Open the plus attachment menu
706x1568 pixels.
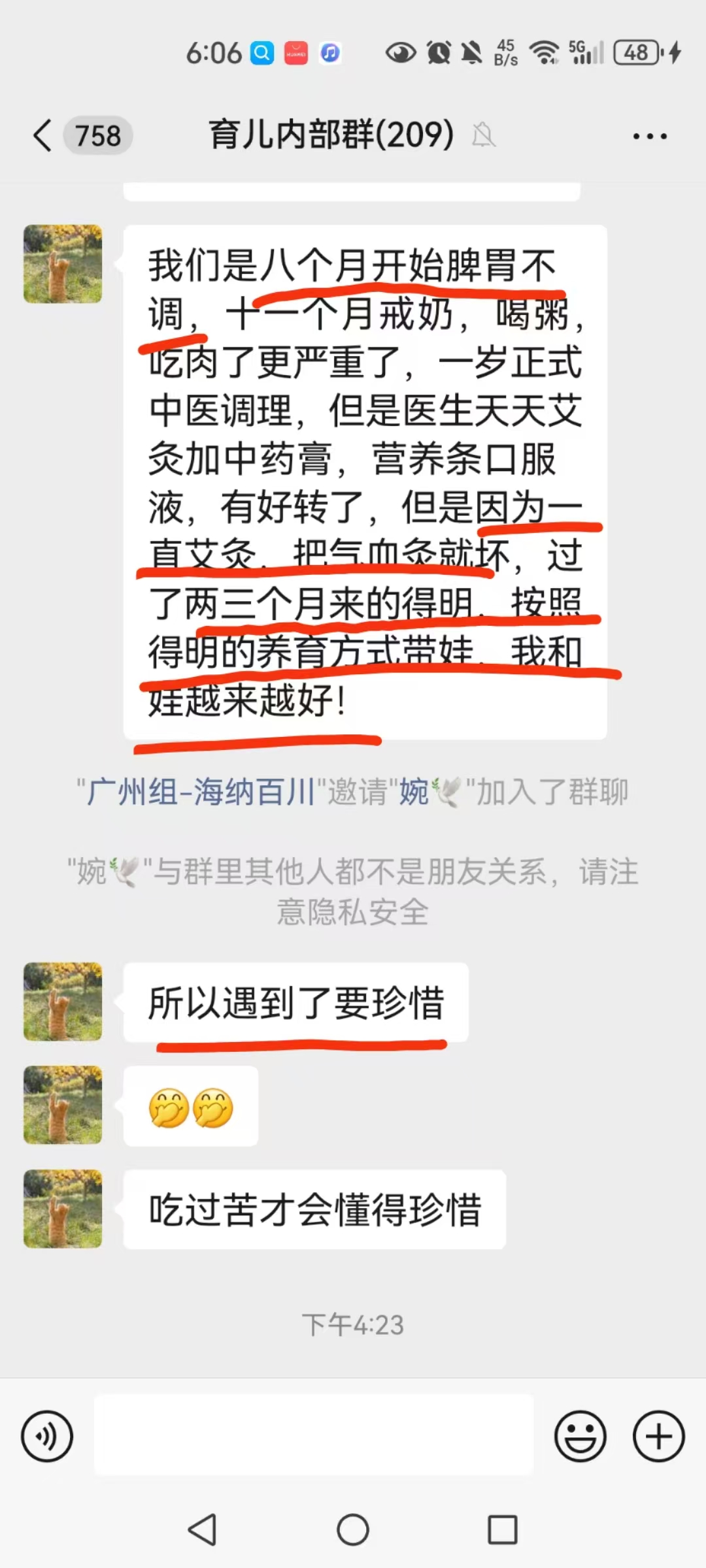pyautogui.click(x=658, y=1436)
